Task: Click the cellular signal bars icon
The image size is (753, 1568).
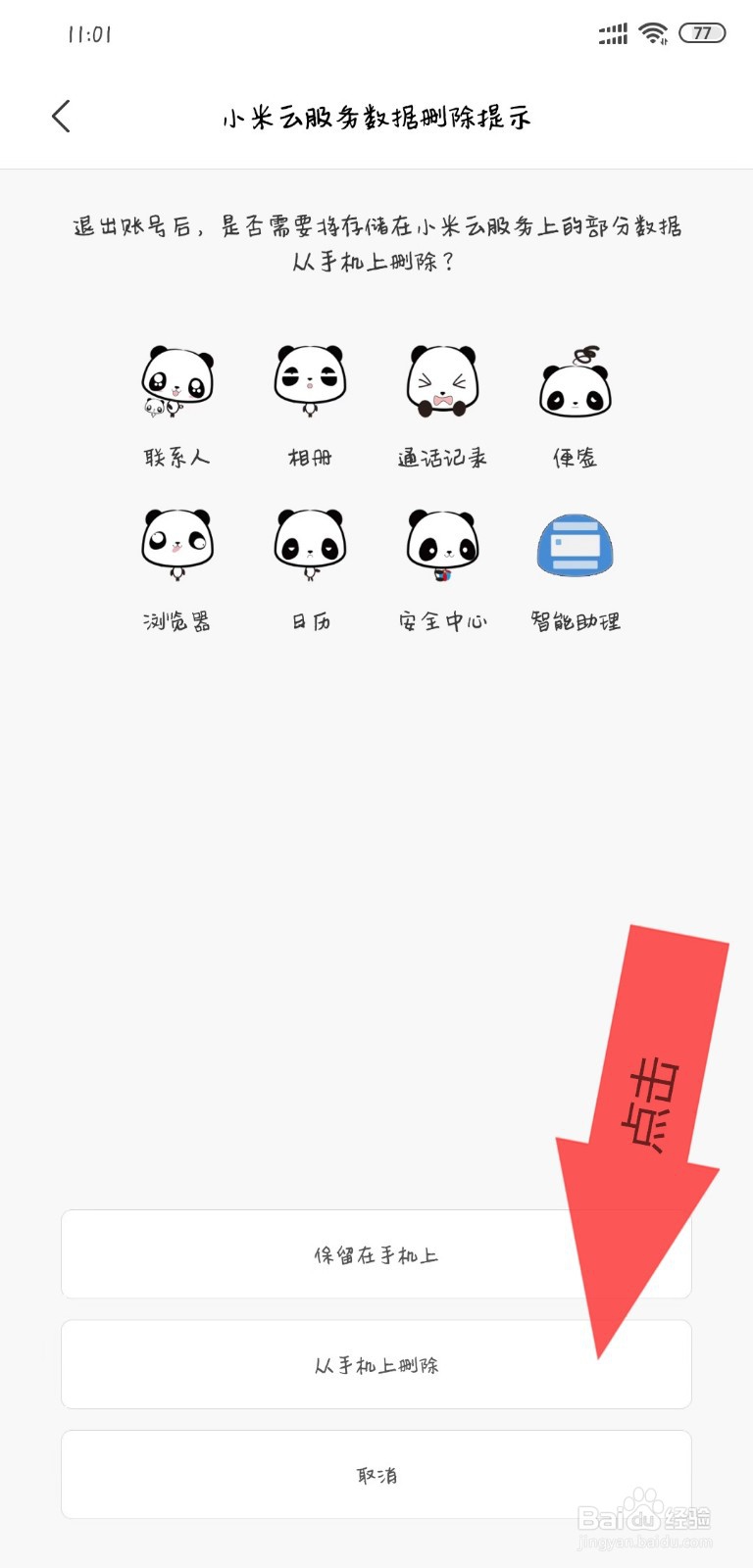Action: (612, 33)
